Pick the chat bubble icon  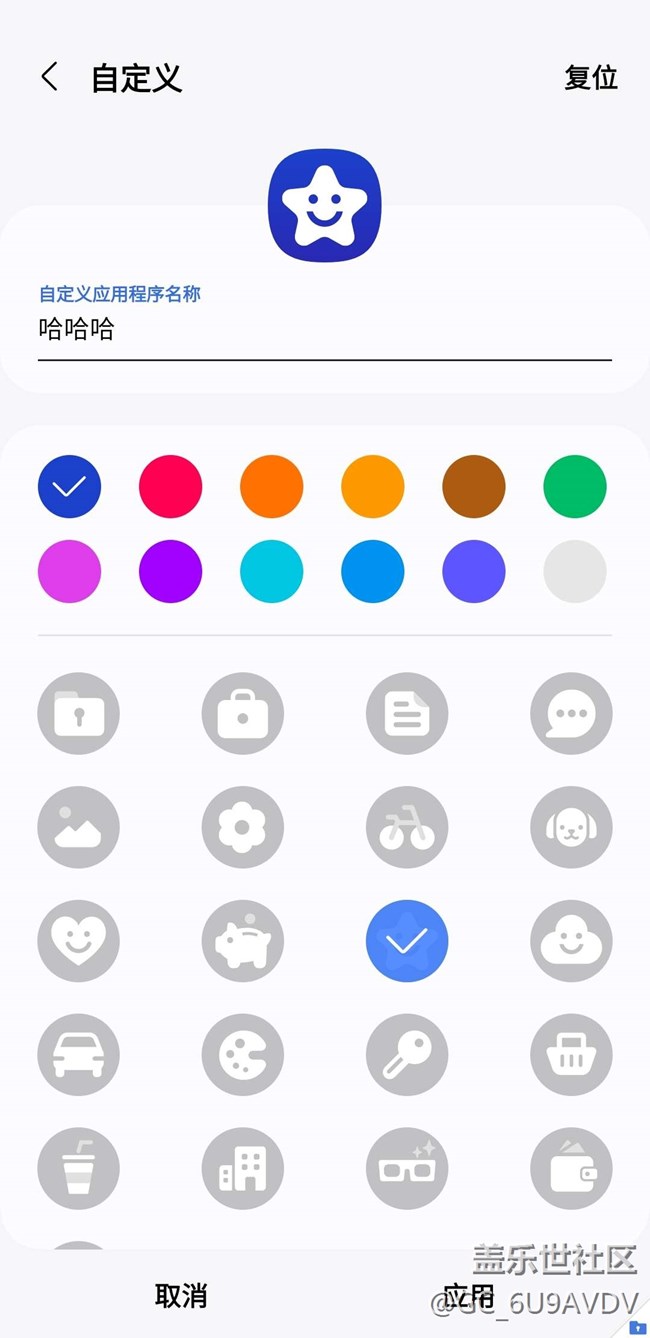tap(571, 713)
